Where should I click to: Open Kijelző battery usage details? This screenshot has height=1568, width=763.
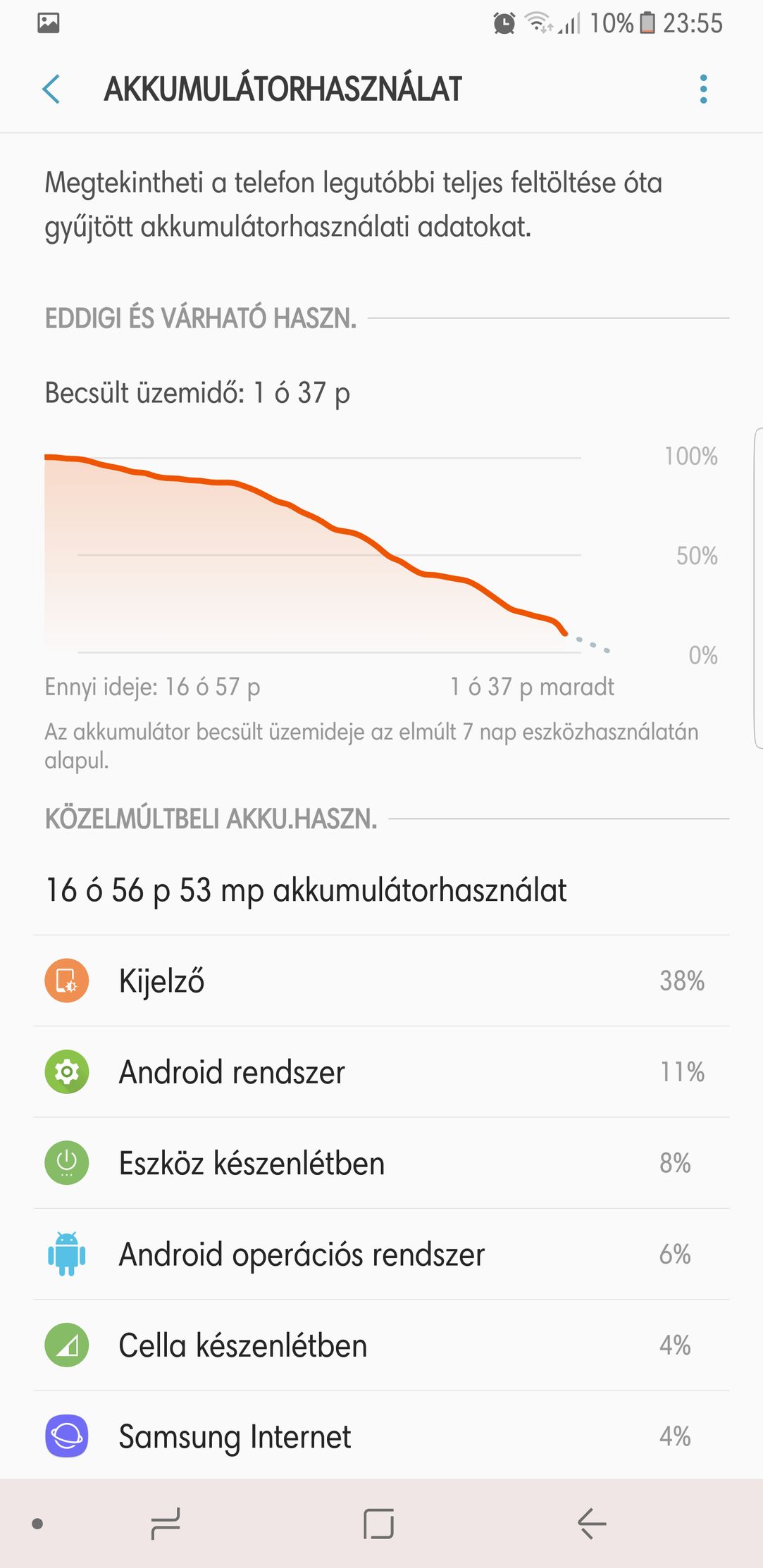381,981
